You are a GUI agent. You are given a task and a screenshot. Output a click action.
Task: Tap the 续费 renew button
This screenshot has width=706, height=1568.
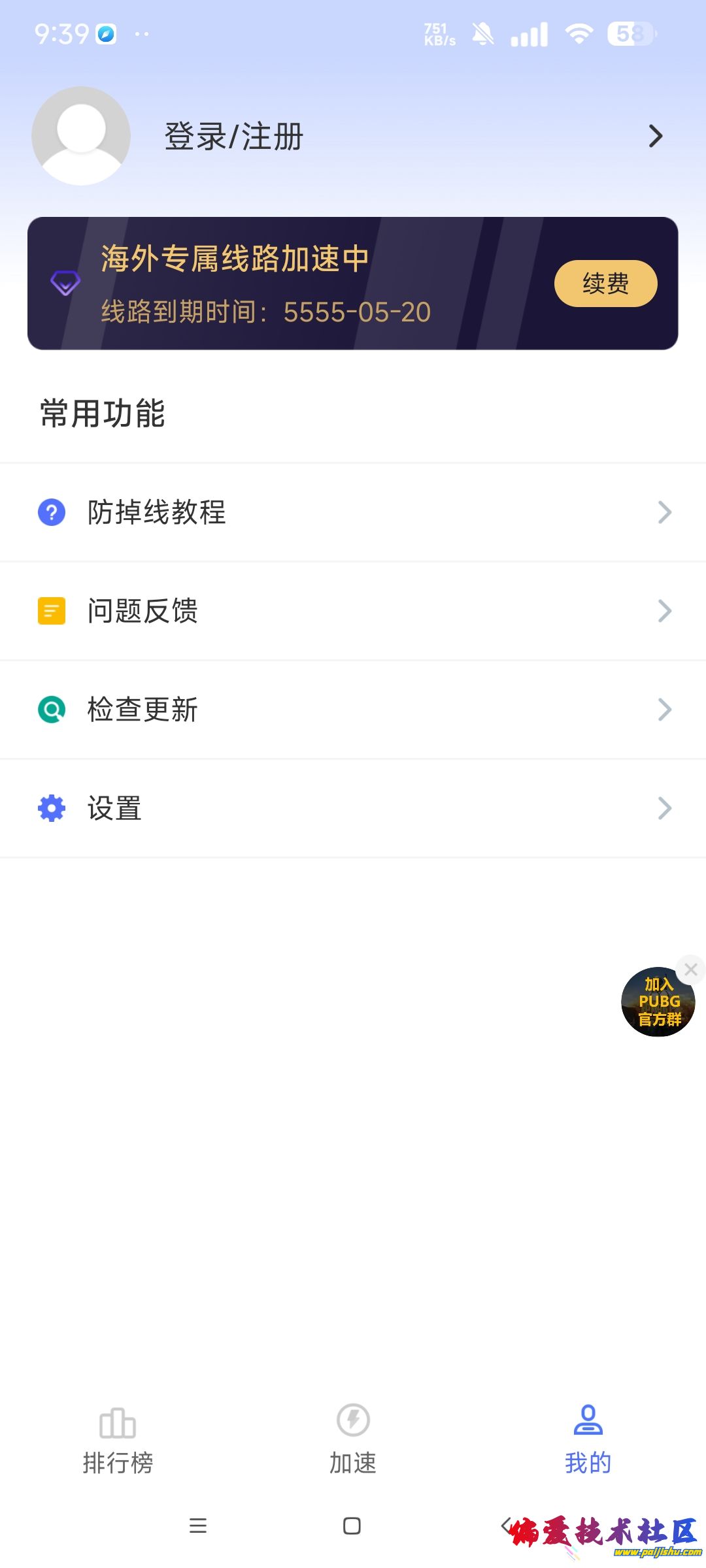pos(605,284)
